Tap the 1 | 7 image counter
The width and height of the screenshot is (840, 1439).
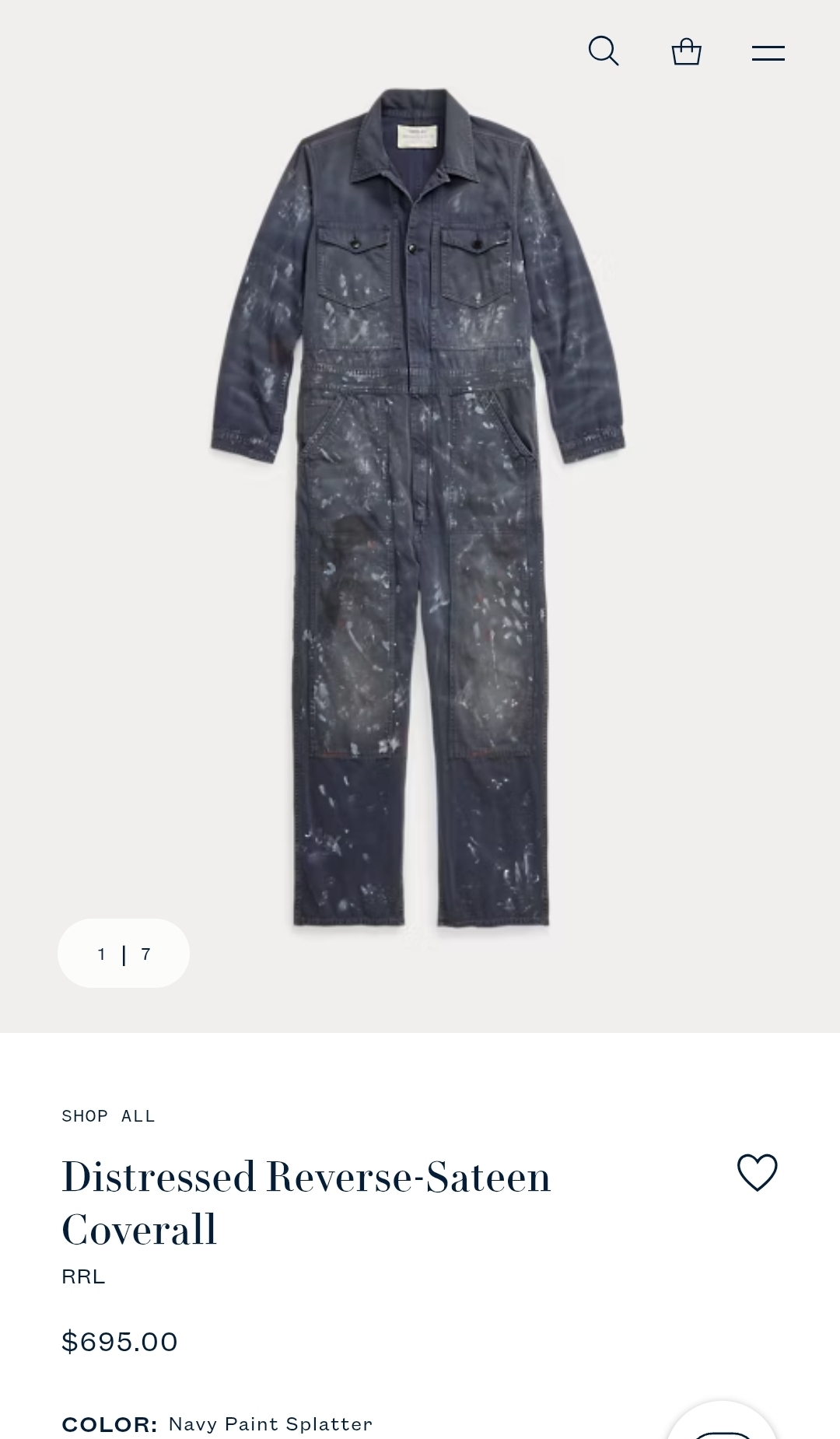click(x=124, y=954)
